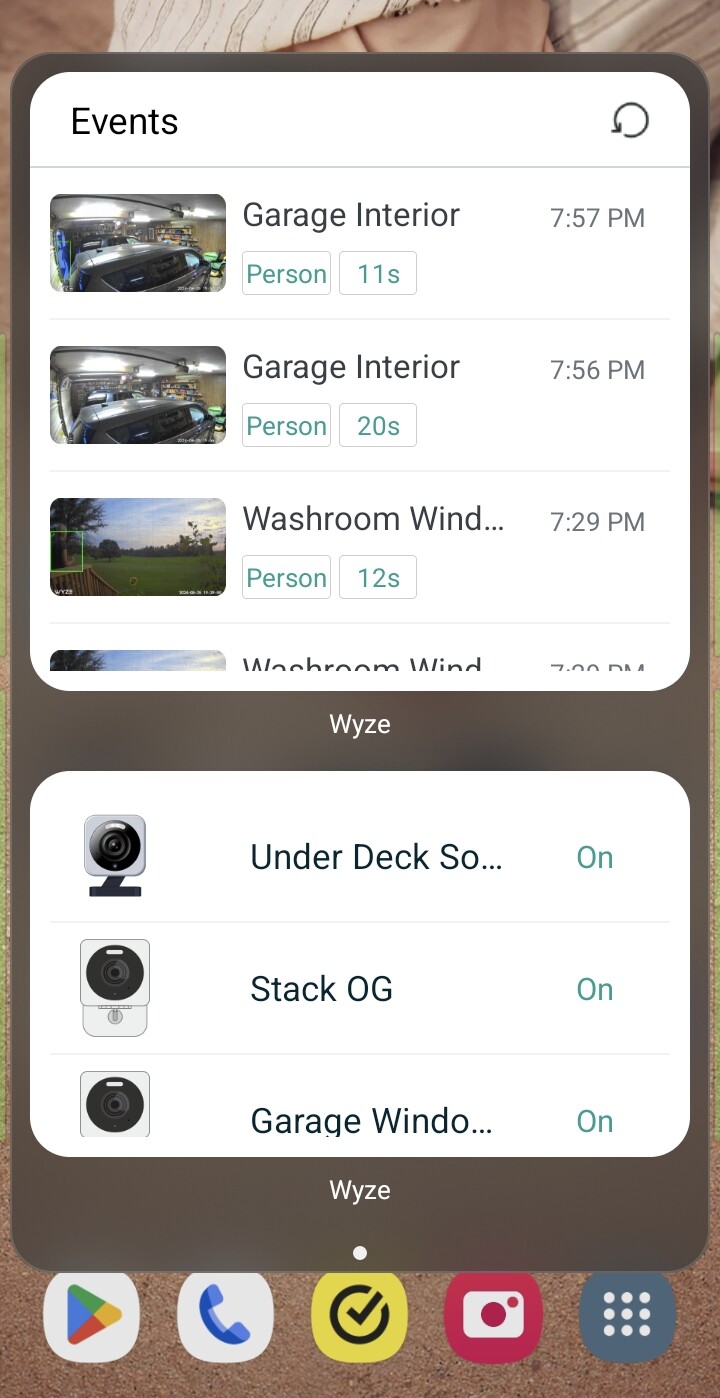This screenshot has width=720, height=1398.
Task: Open the app drawer grid
Action: (x=627, y=1314)
